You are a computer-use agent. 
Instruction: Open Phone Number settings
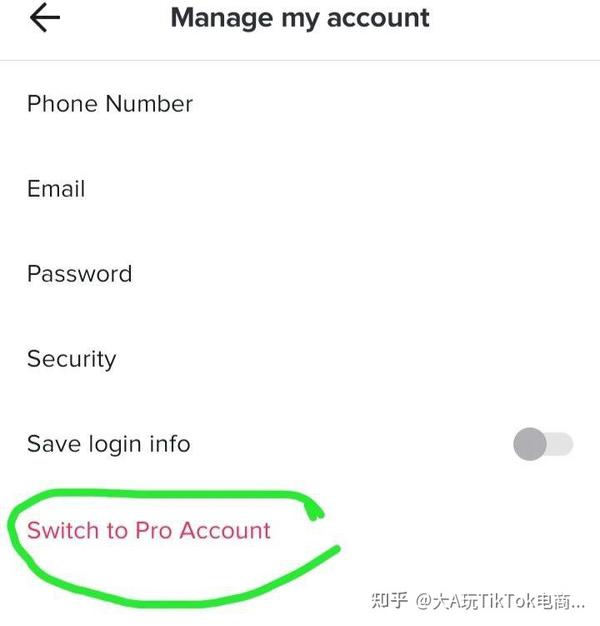coord(110,104)
